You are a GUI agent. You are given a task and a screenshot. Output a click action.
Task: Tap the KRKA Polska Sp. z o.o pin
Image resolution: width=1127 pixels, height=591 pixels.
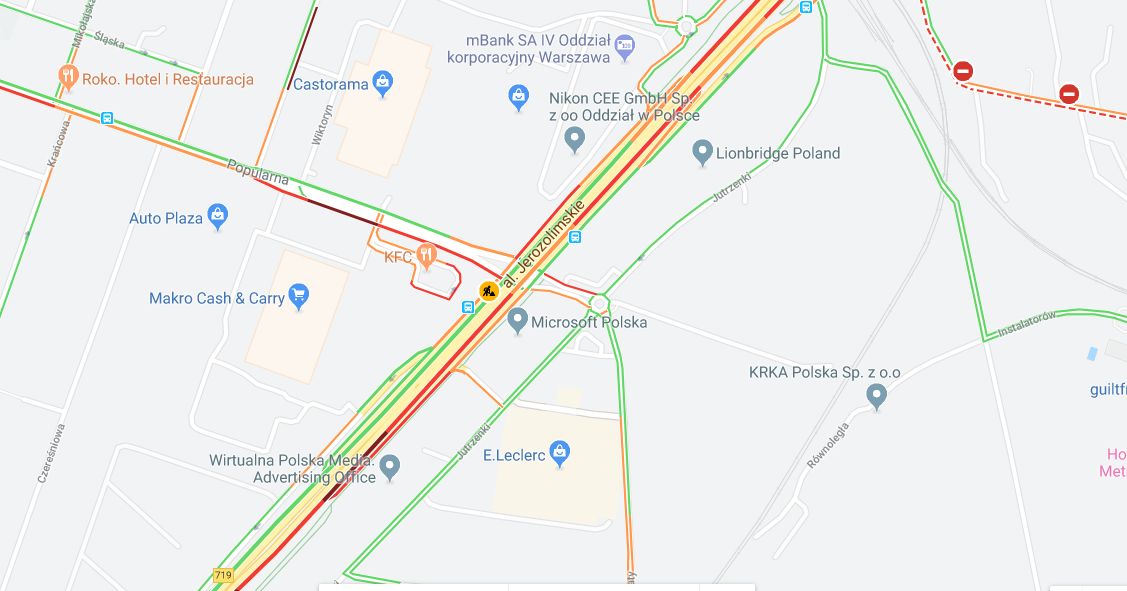coord(877,397)
